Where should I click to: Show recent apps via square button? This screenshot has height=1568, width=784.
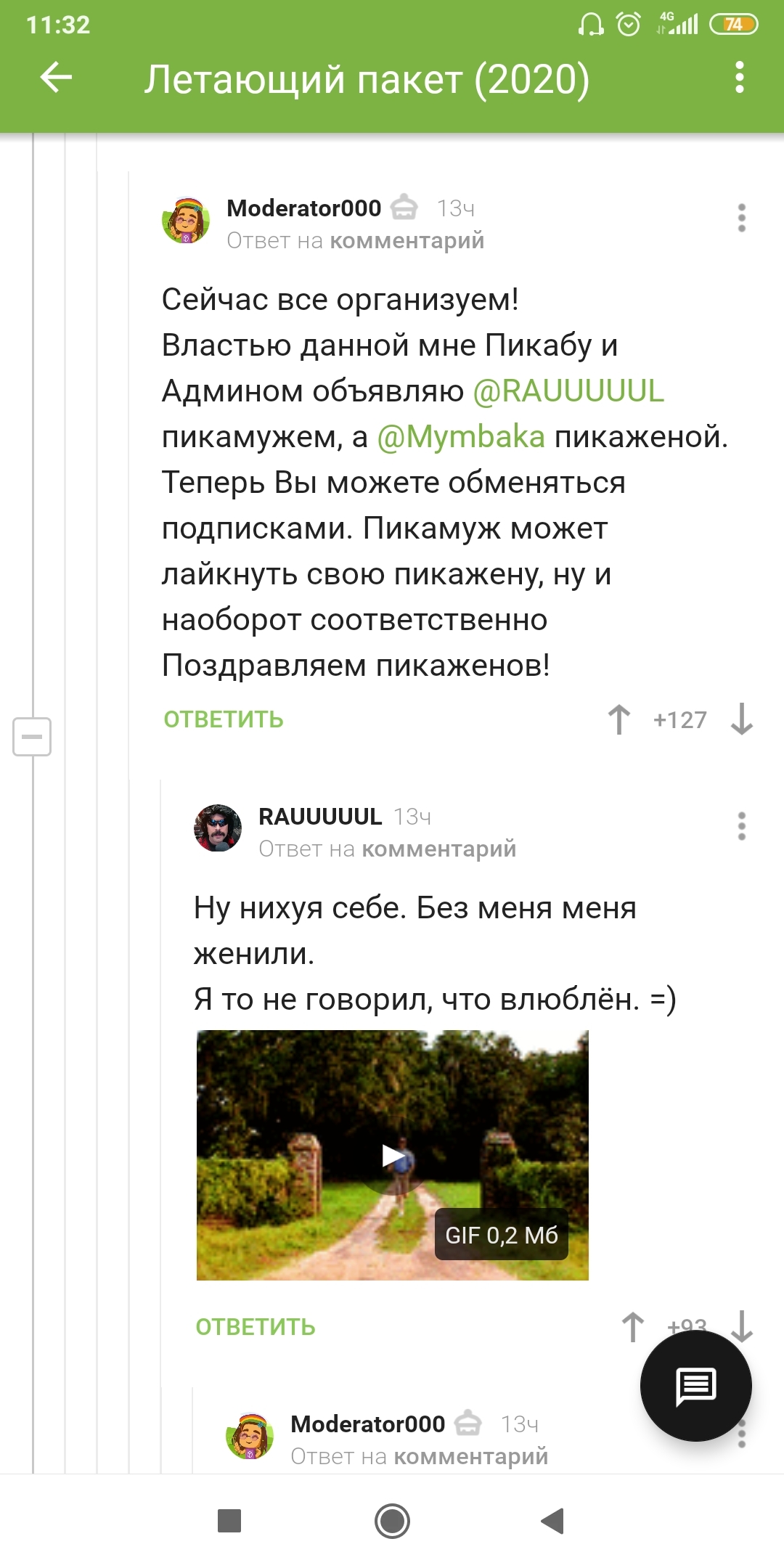(229, 1521)
